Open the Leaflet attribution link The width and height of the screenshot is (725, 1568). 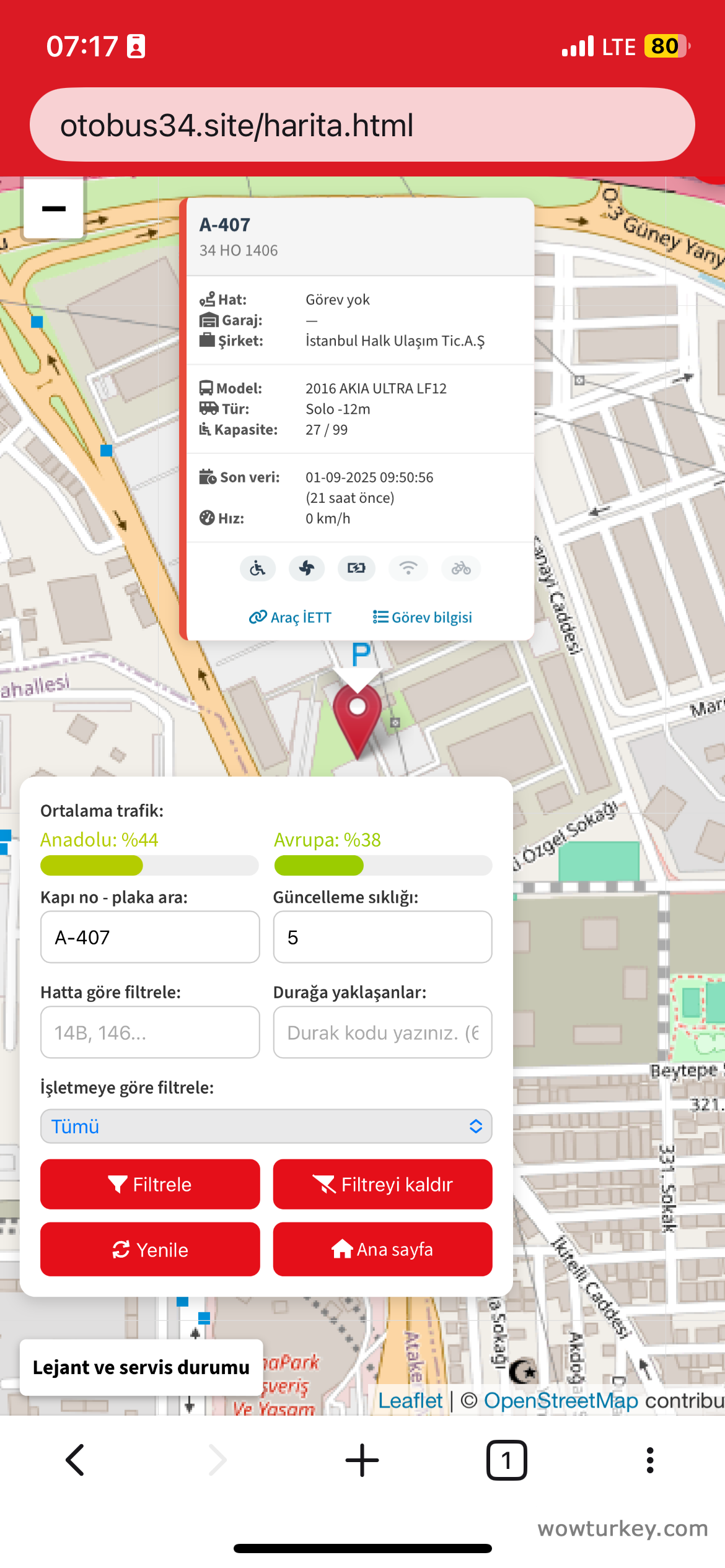coord(410,1401)
